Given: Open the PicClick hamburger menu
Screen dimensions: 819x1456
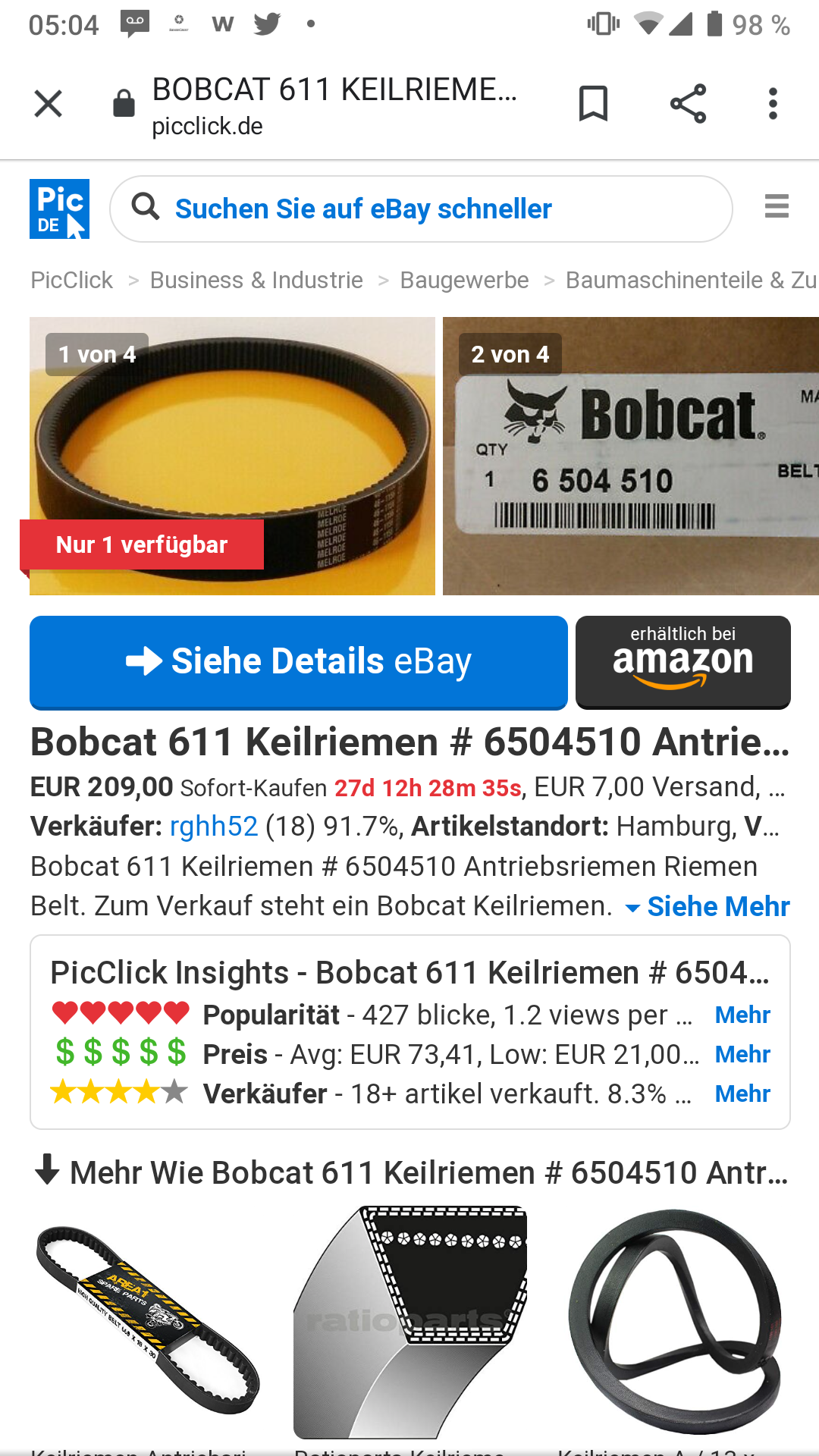Looking at the screenshot, I should [x=777, y=206].
